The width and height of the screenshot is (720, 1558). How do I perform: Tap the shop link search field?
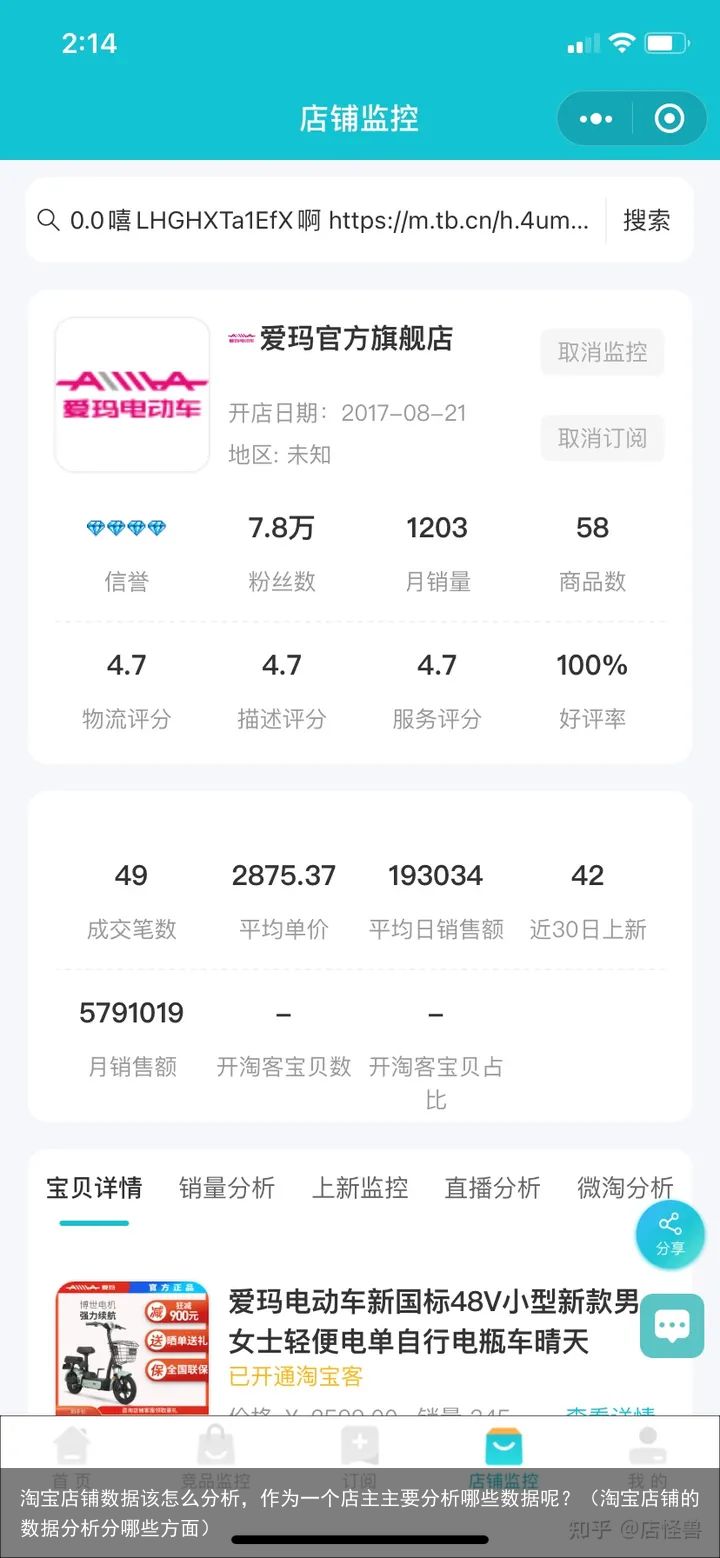tap(320, 220)
